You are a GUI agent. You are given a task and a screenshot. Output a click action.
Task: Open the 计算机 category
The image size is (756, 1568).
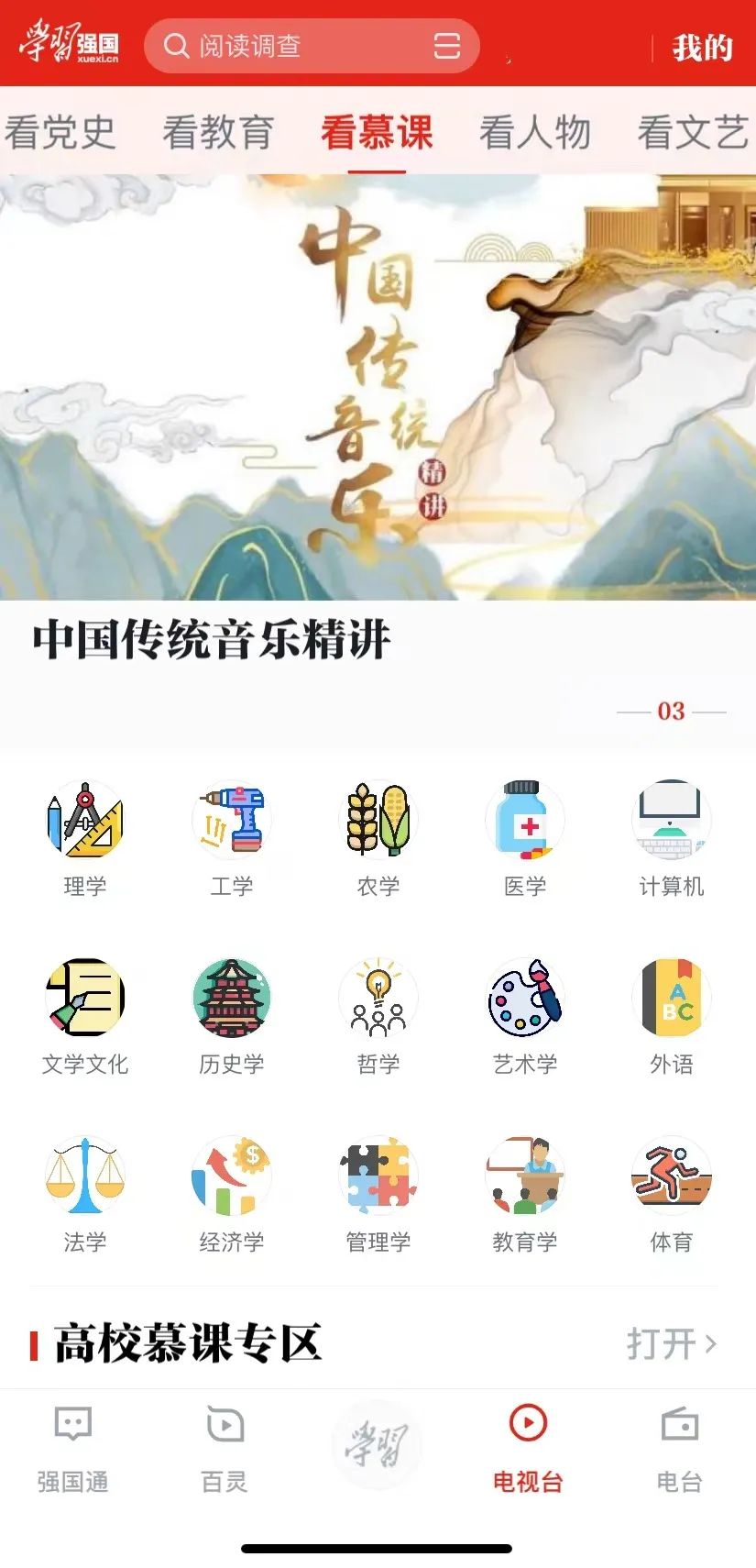pos(671,836)
